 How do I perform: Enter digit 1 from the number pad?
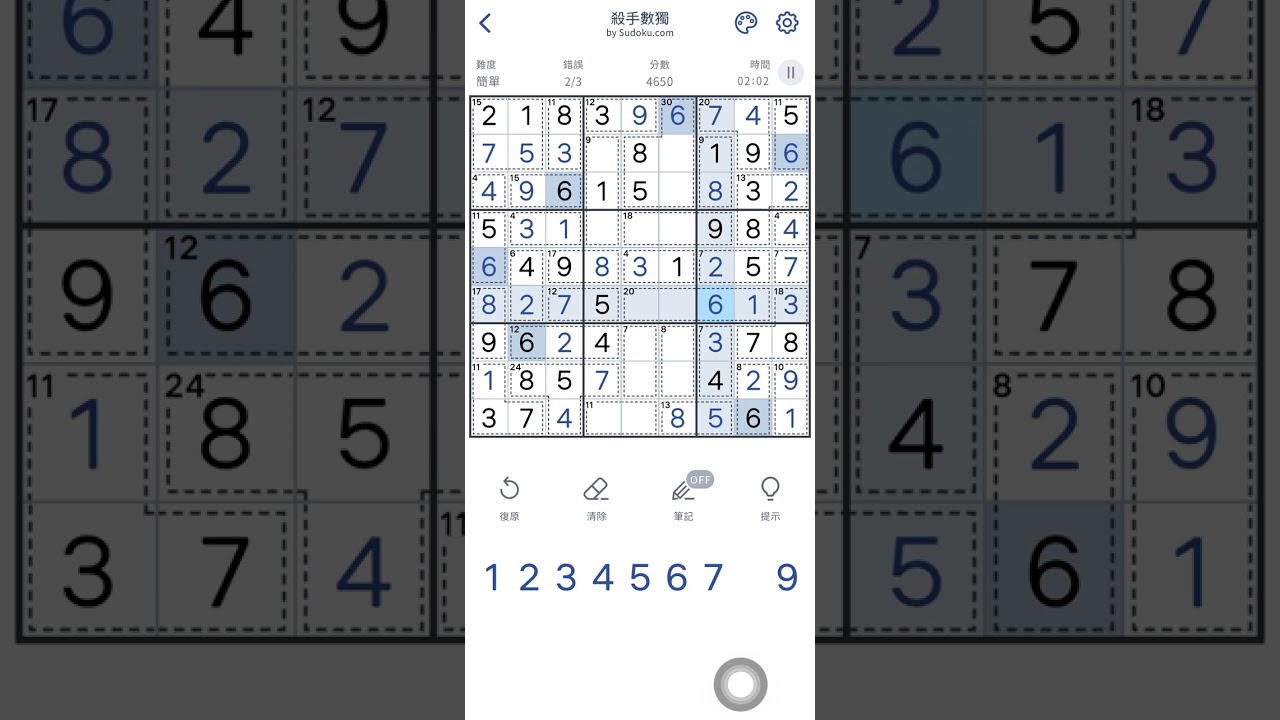(x=491, y=578)
